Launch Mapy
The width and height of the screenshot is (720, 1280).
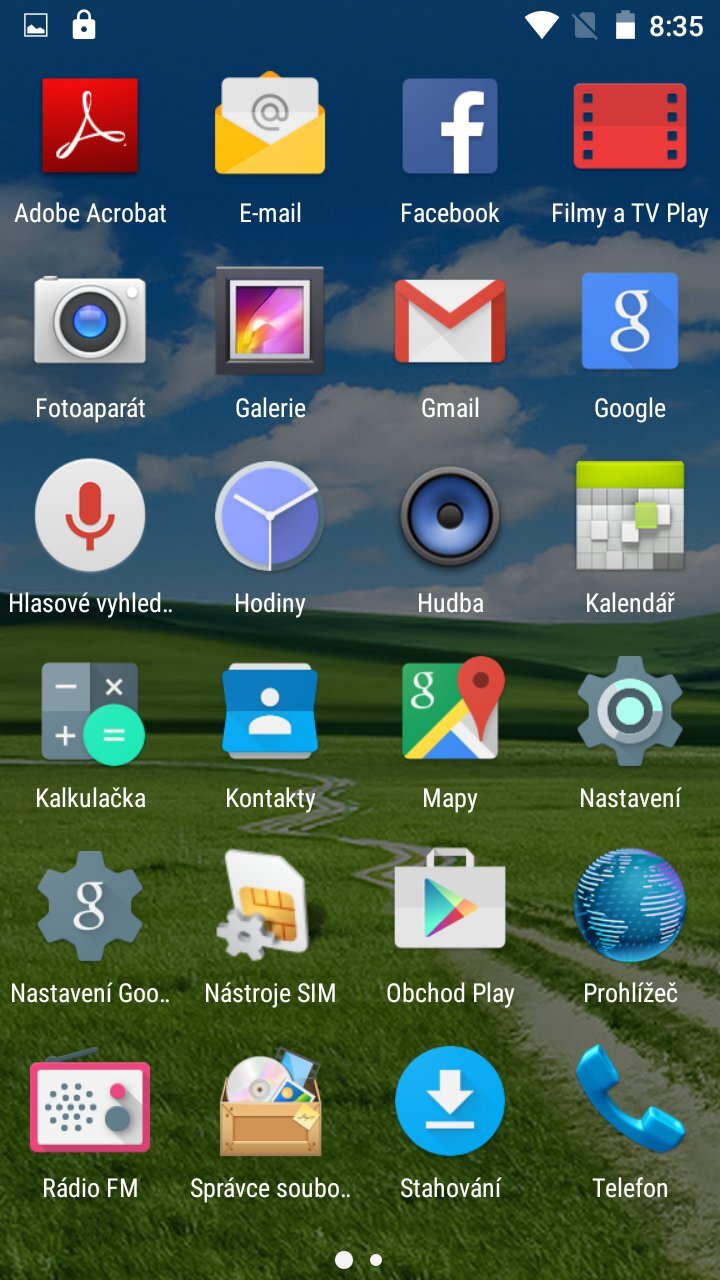point(450,710)
